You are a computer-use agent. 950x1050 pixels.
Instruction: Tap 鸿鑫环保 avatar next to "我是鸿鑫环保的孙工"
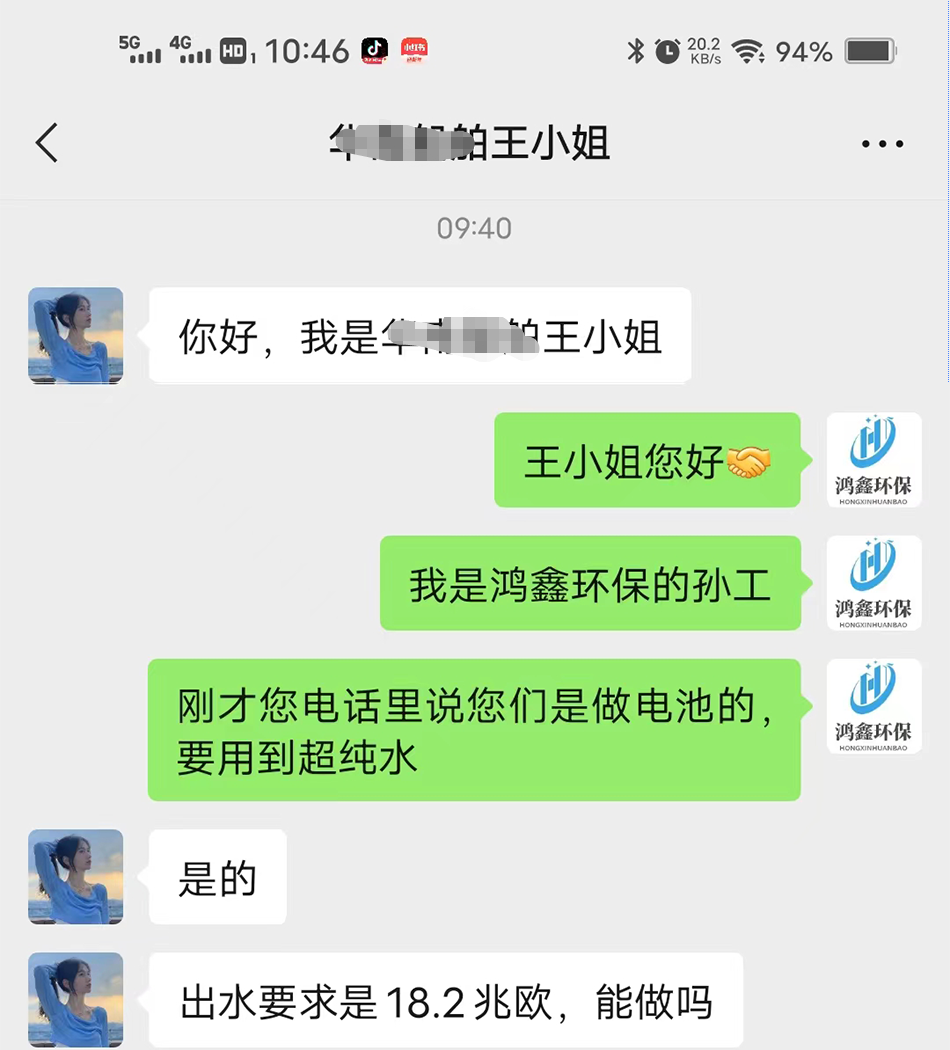pos(873,583)
